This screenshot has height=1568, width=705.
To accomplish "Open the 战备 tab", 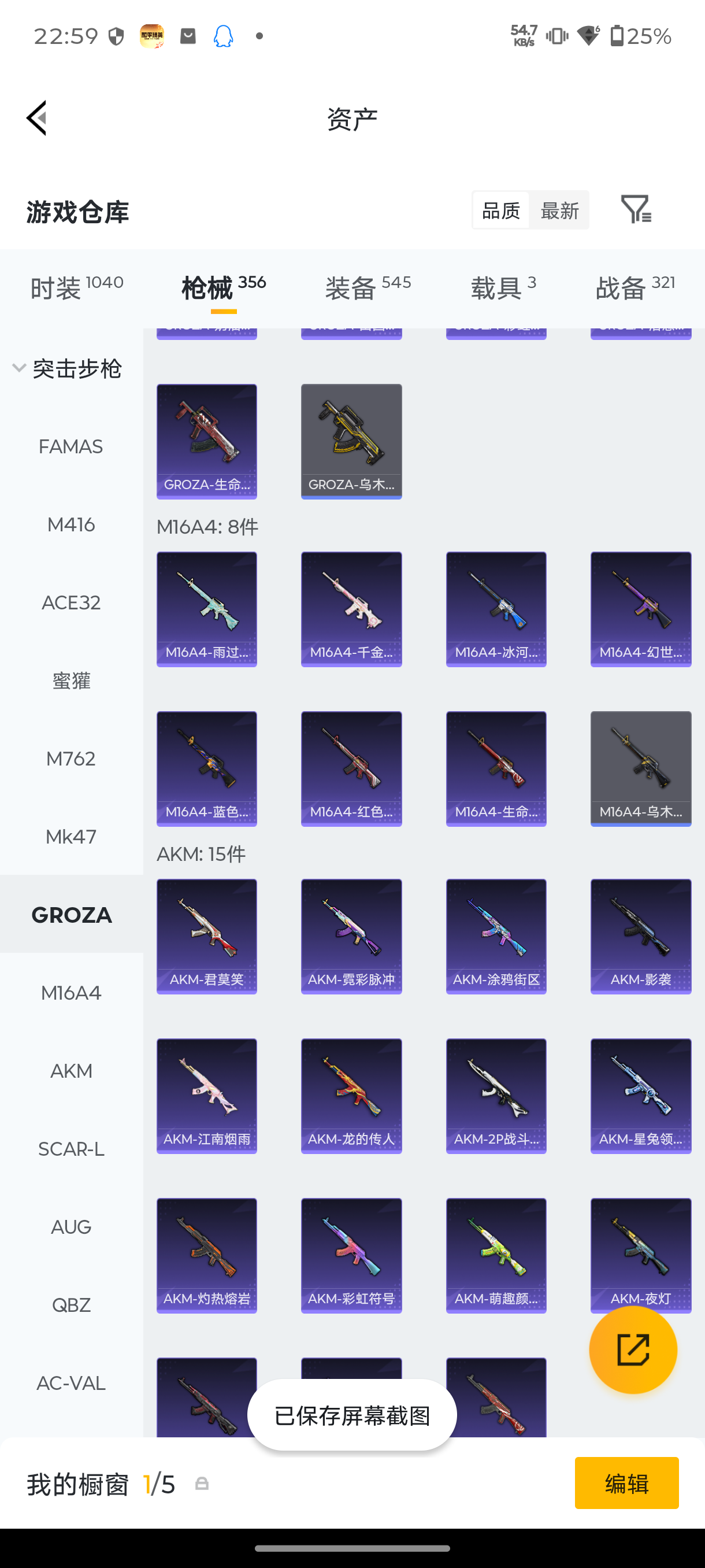I will pos(635,287).
